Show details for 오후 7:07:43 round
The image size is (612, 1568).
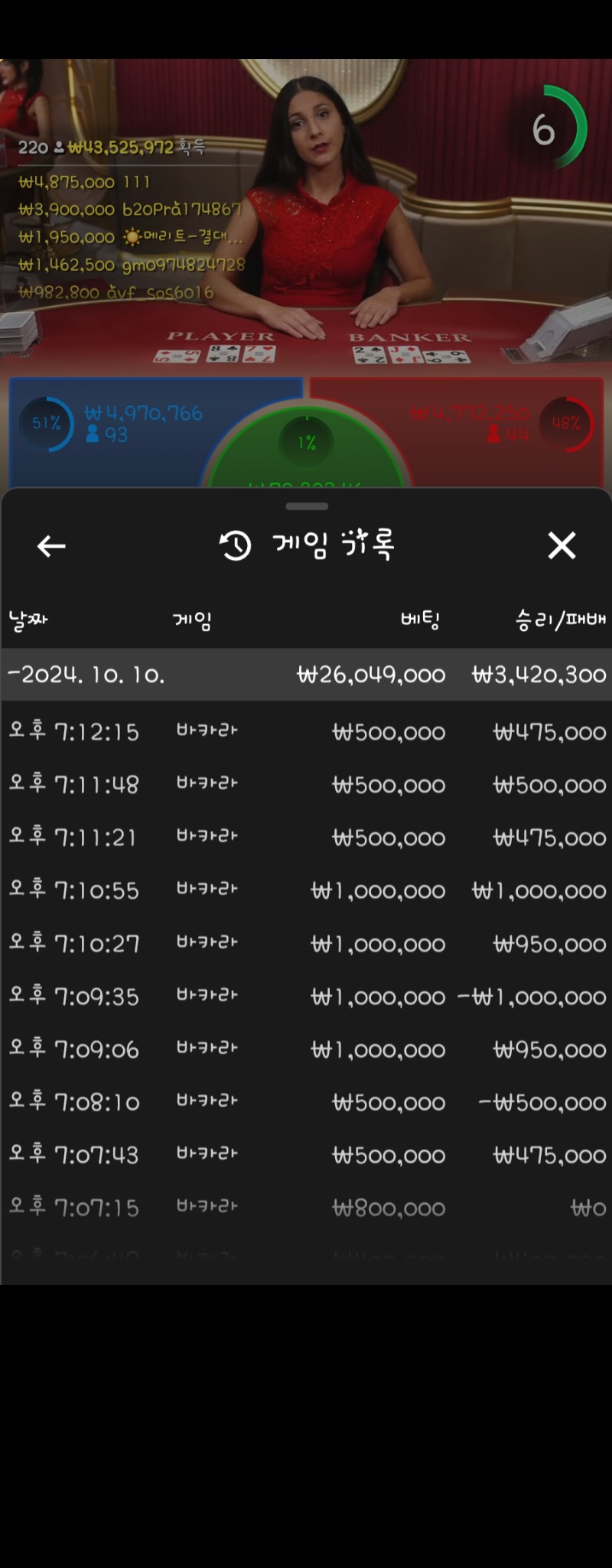(x=306, y=1155)
